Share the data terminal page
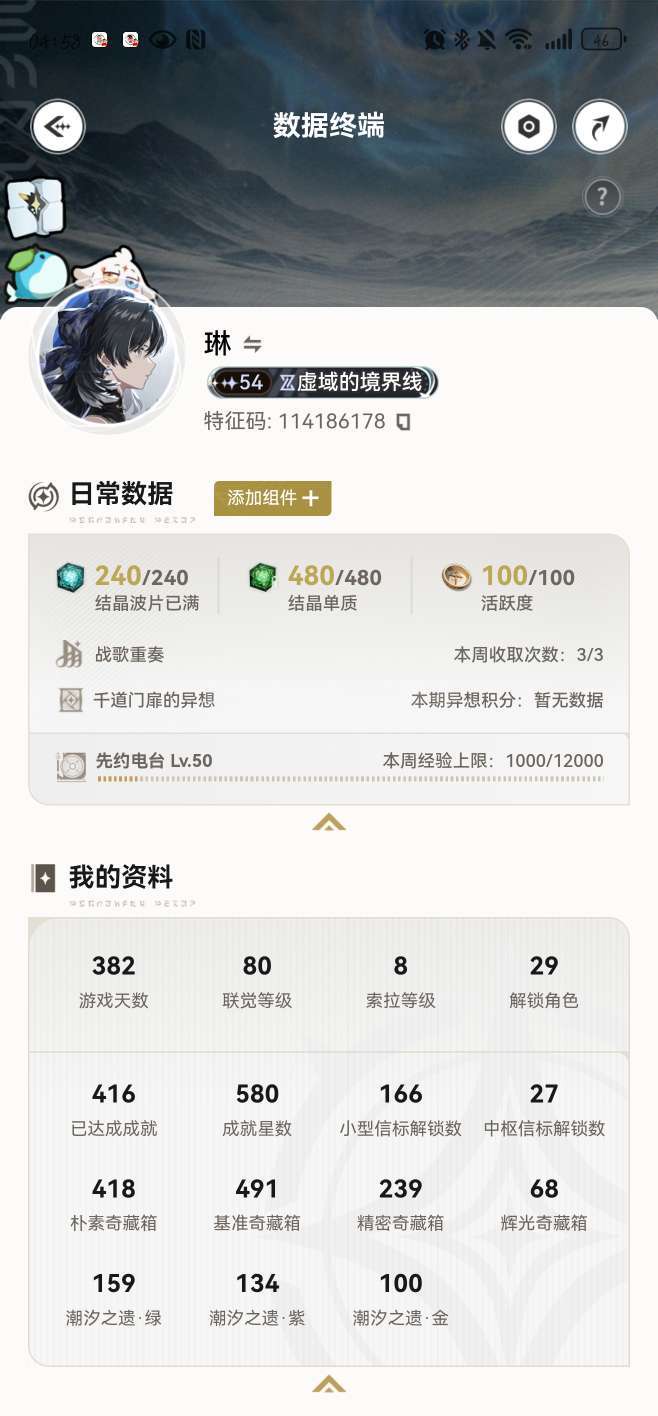Image resolution: width=658 pixels, height=1416 pixels. 600,127
